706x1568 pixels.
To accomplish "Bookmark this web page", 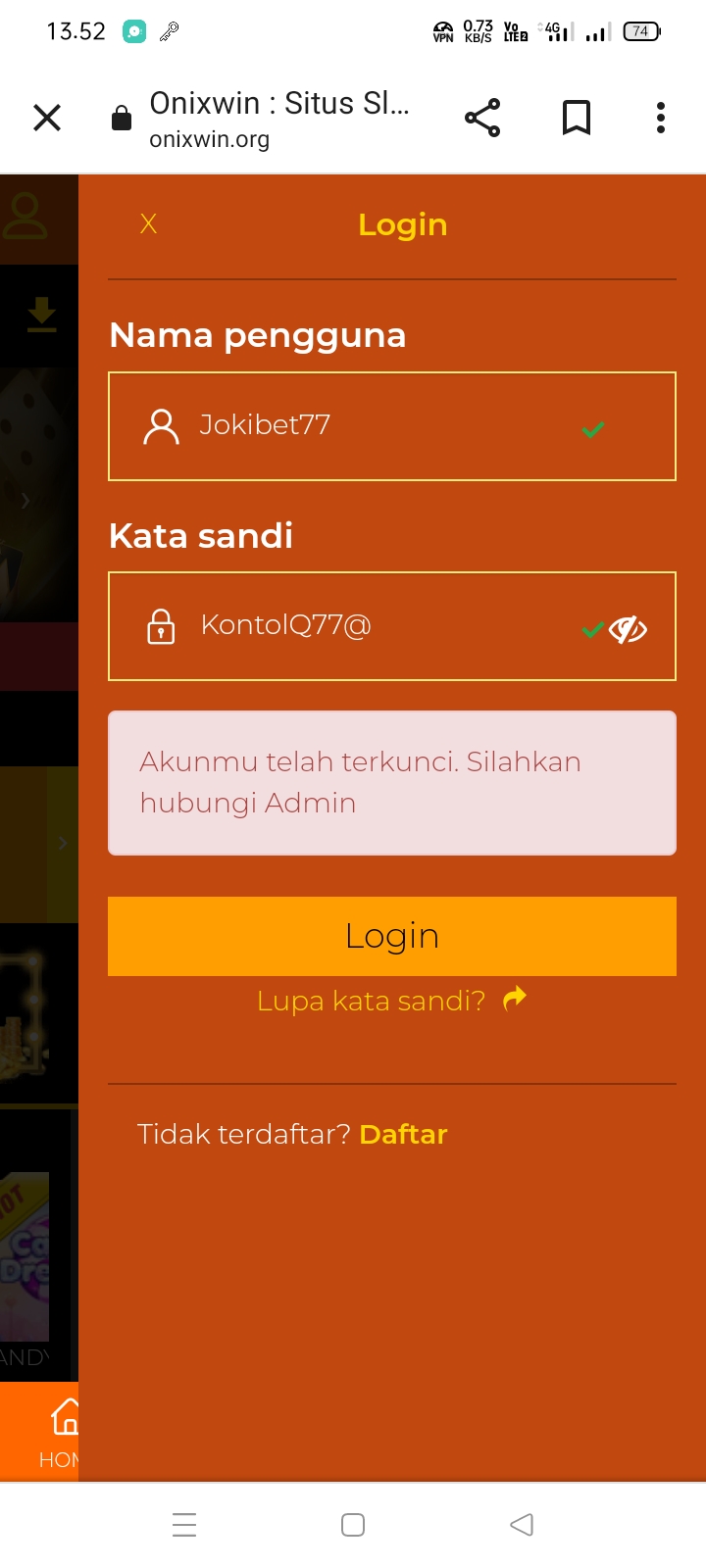I will 577,118.
